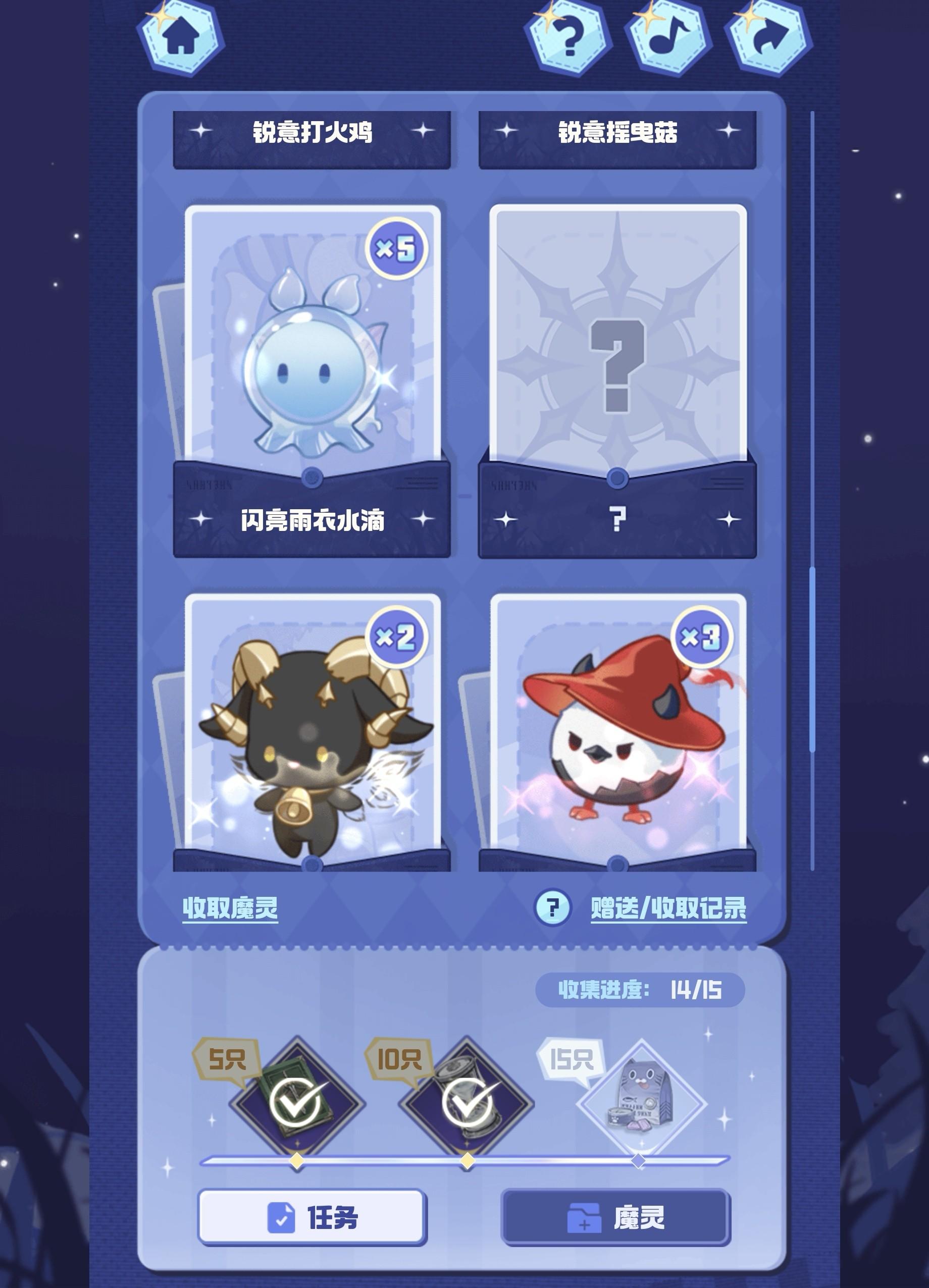The height and width of the screenshot is (1288, 929).
Task: Switch to the 任务 tab
Action: tap(312, 1217)
